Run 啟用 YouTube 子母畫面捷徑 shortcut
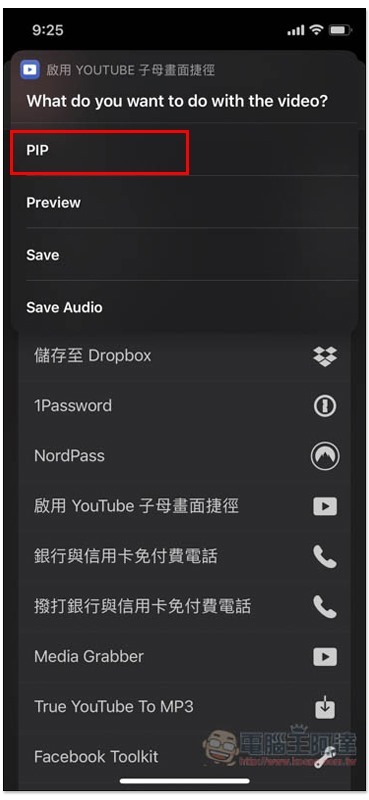369x800 pixels. pyautogui.click(x=185, y=506)
